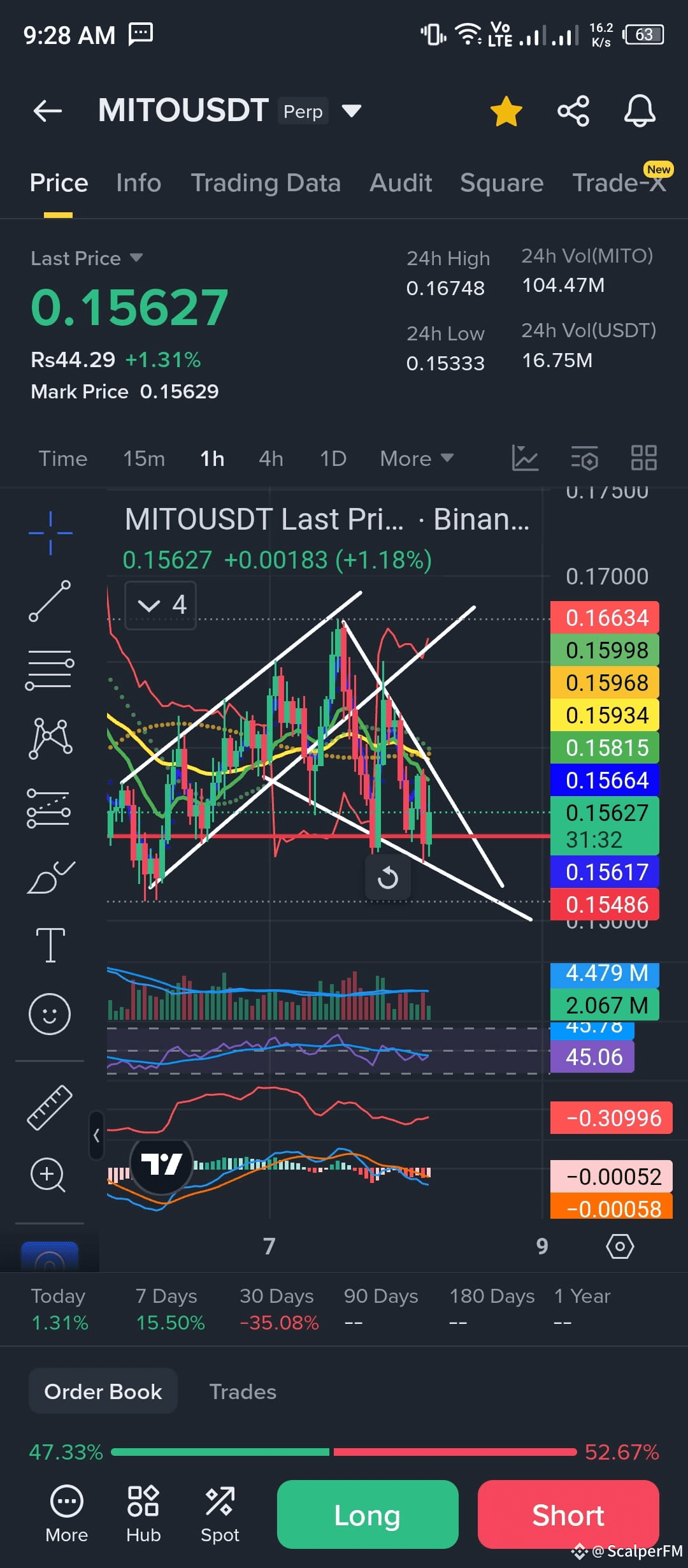
Task: Choose the trend line drawing tool
Action: click(50, 601)
